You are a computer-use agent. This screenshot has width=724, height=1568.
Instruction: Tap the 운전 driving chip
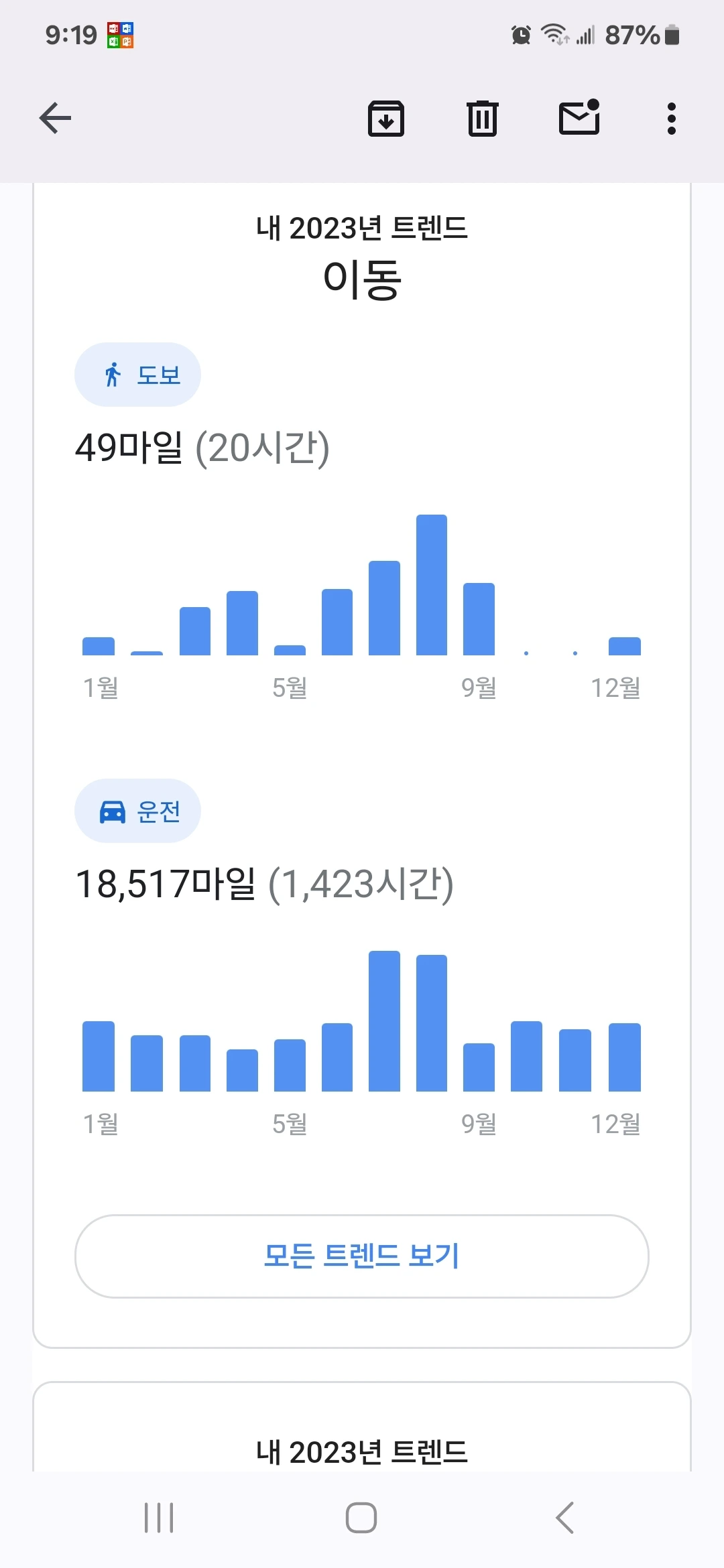[137, 811]
